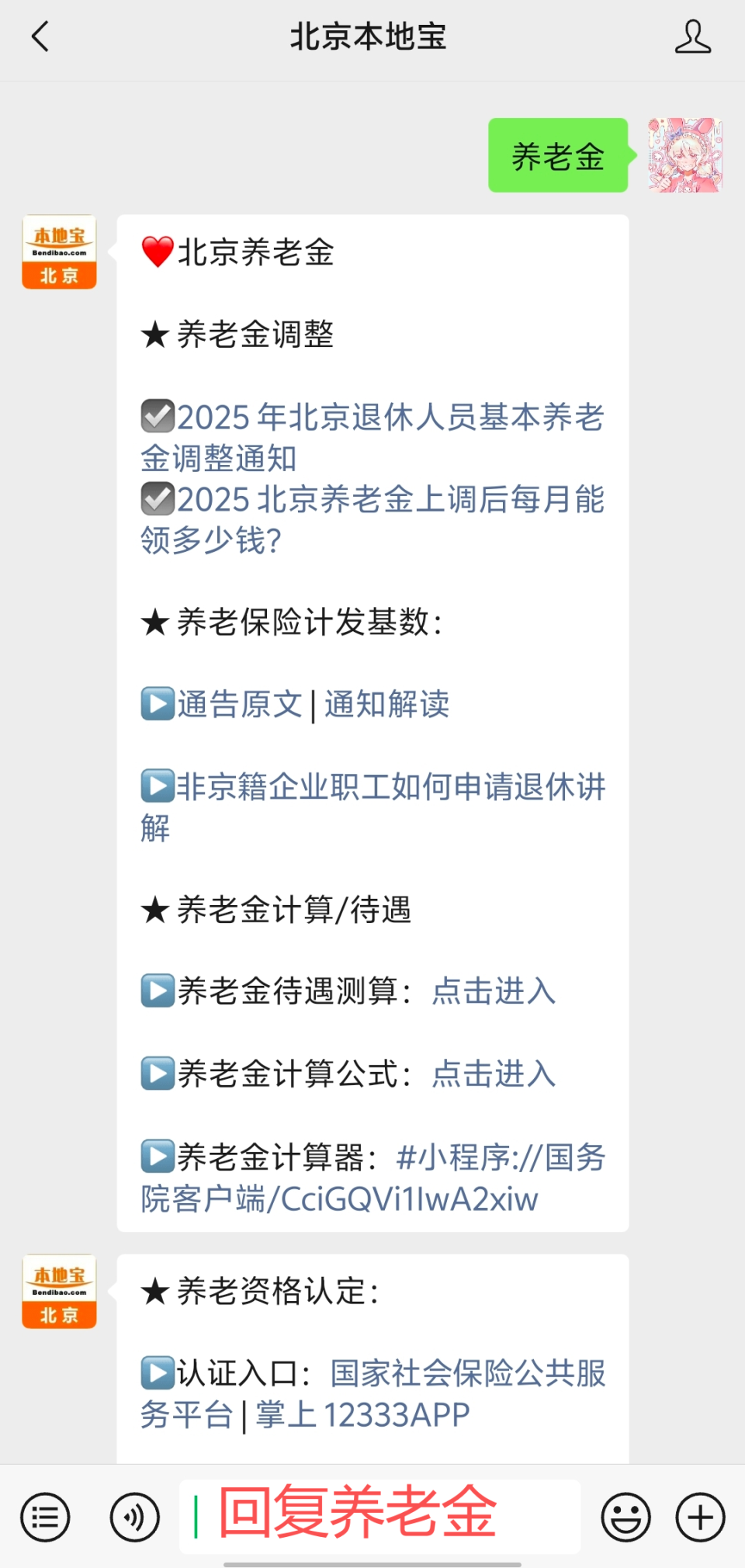Screen dimensions: 745x1568
Task: Open the 通知解读 link
Action: [x=386, y=703]
